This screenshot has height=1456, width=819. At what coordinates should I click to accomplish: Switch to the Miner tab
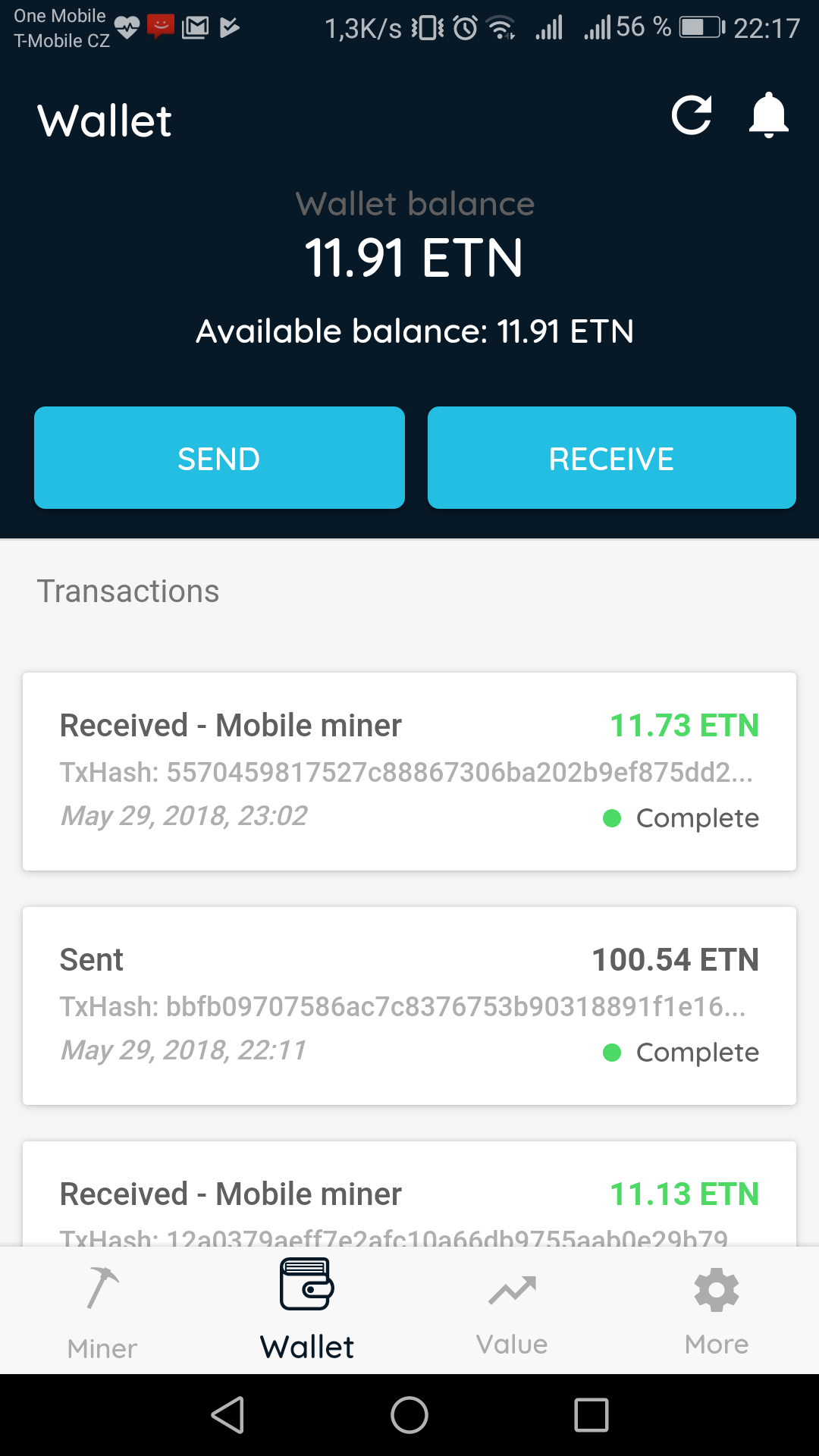click(102, 1311)
